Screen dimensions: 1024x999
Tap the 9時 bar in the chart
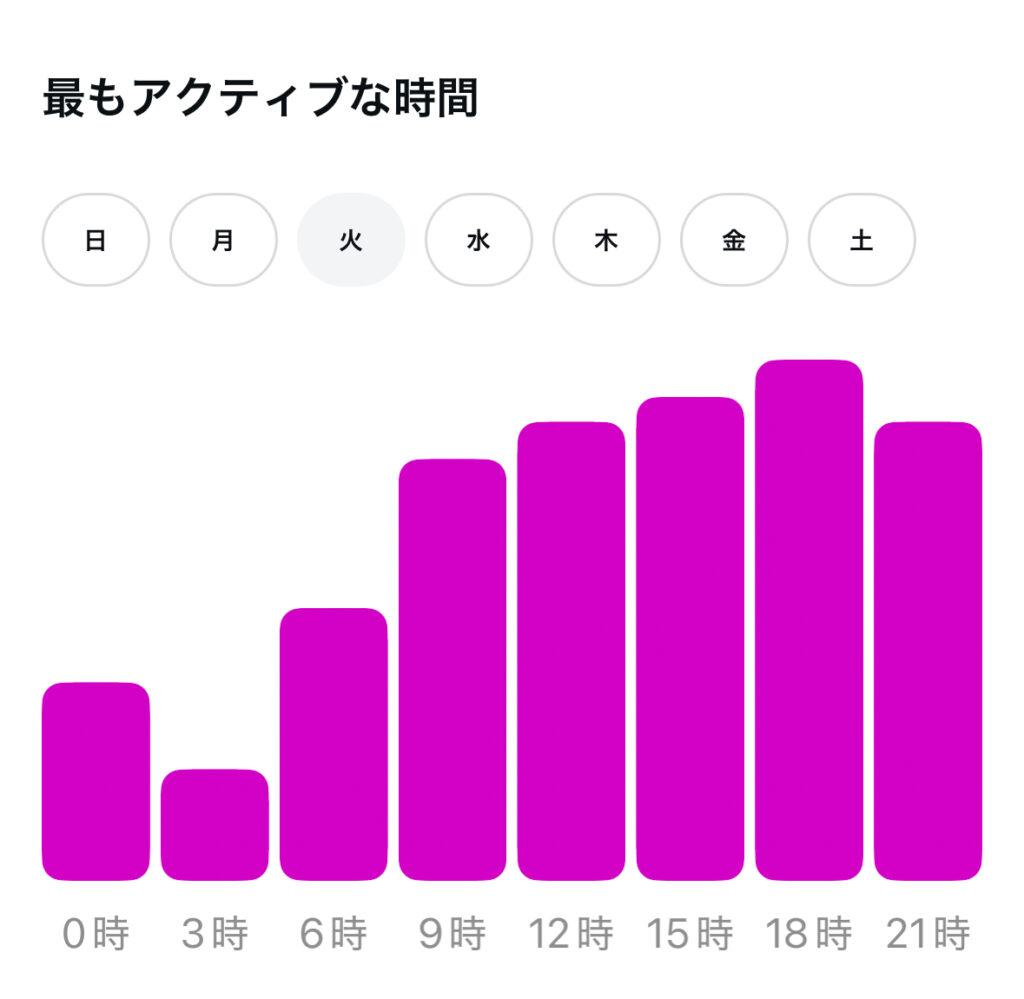coord(452,670)
